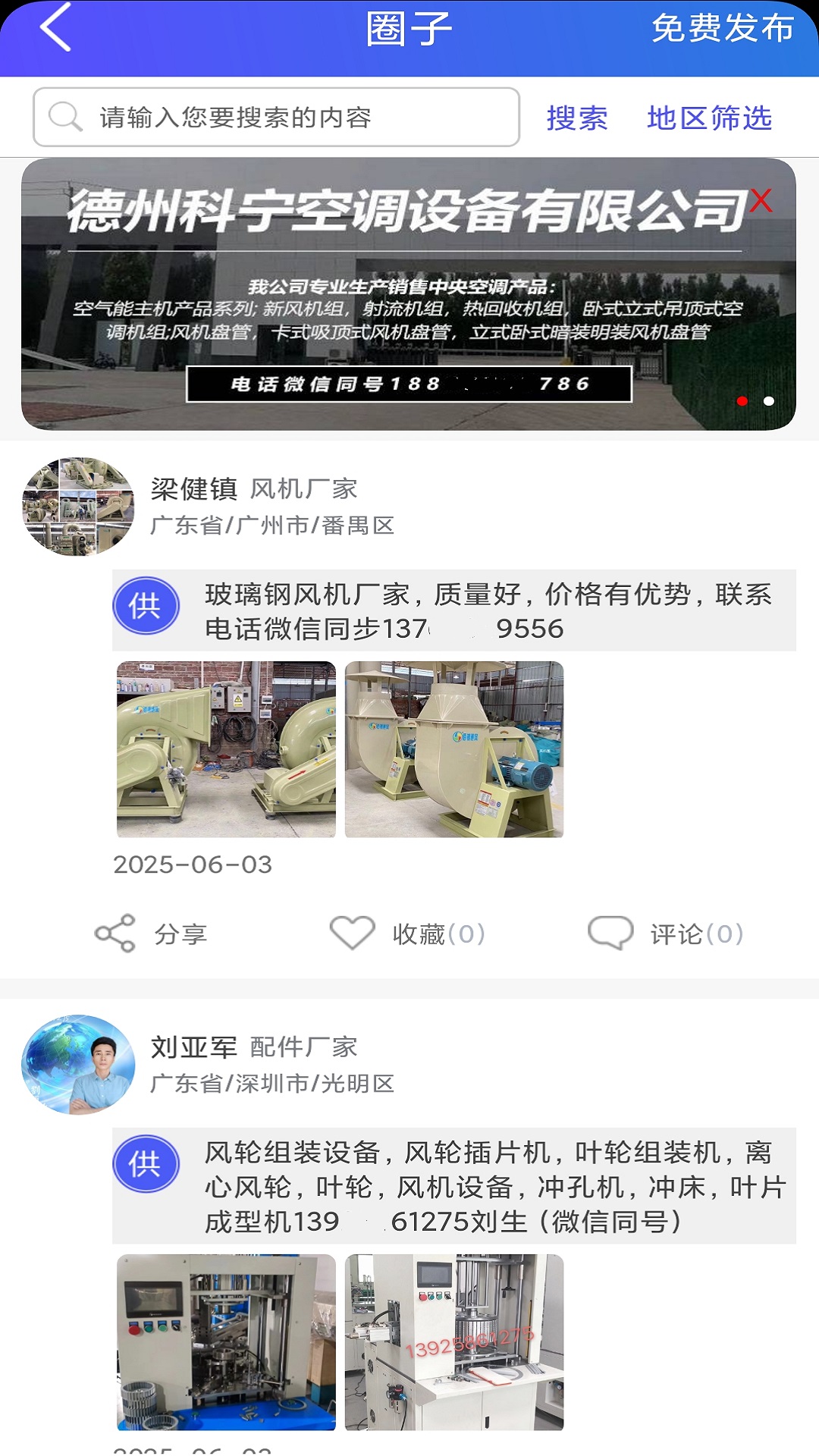
Task: Share 梁健镇's post via the 分享 icon
Action: [111, 934]
